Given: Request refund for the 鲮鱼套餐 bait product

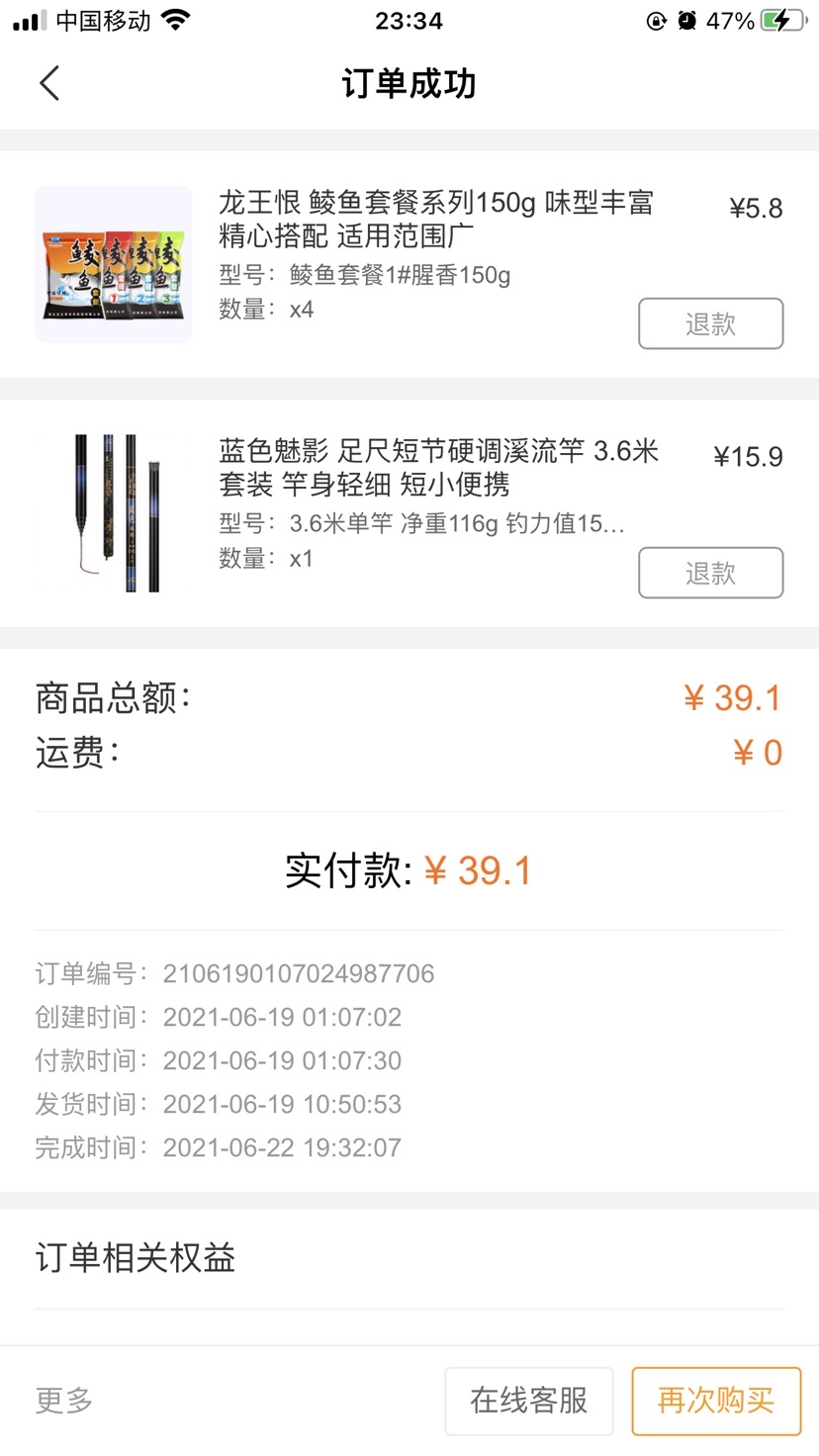Looking at the screenshot, I should point(710,323).
